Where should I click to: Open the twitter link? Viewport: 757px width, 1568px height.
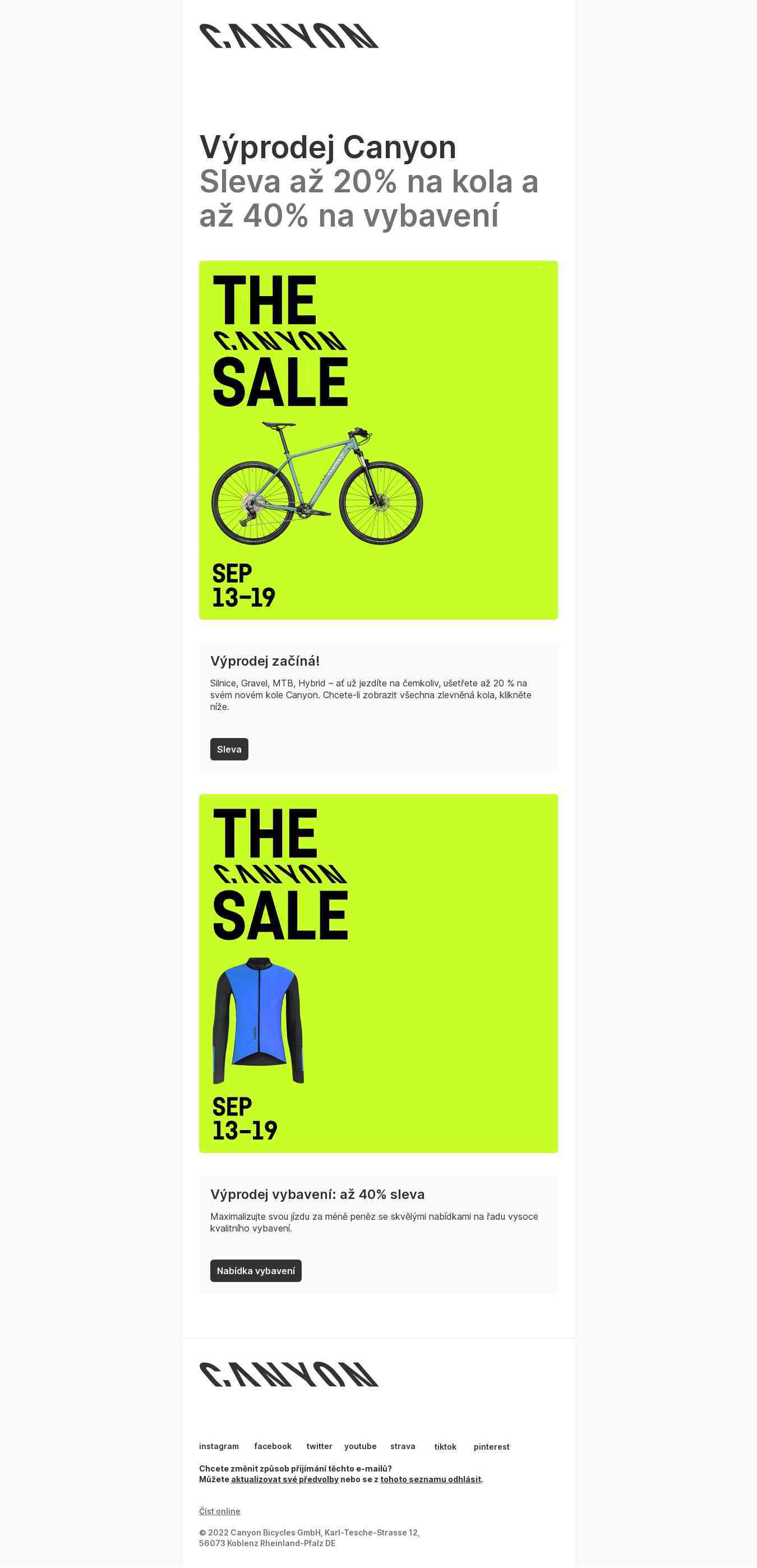319,1446
